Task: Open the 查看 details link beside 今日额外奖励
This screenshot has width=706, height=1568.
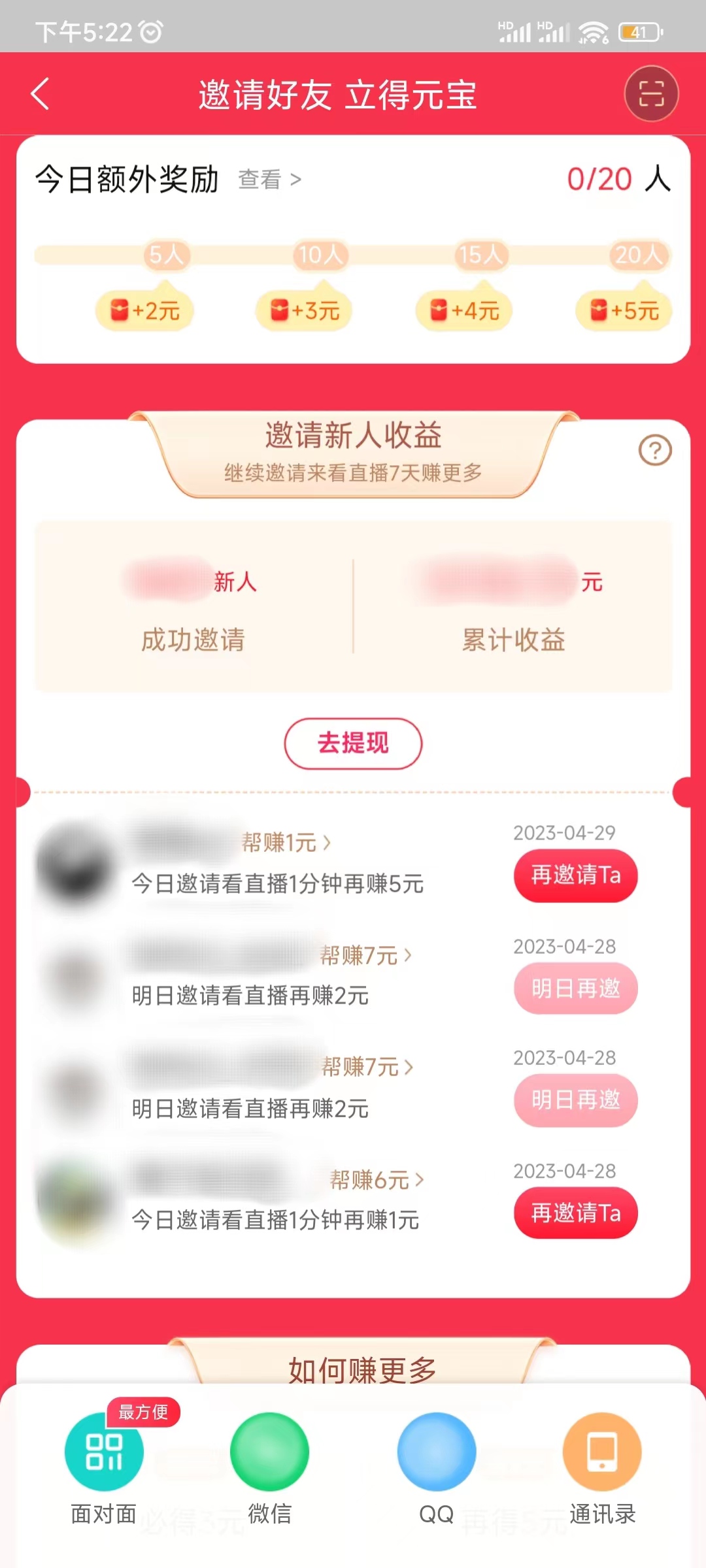Action: point(267,181)
